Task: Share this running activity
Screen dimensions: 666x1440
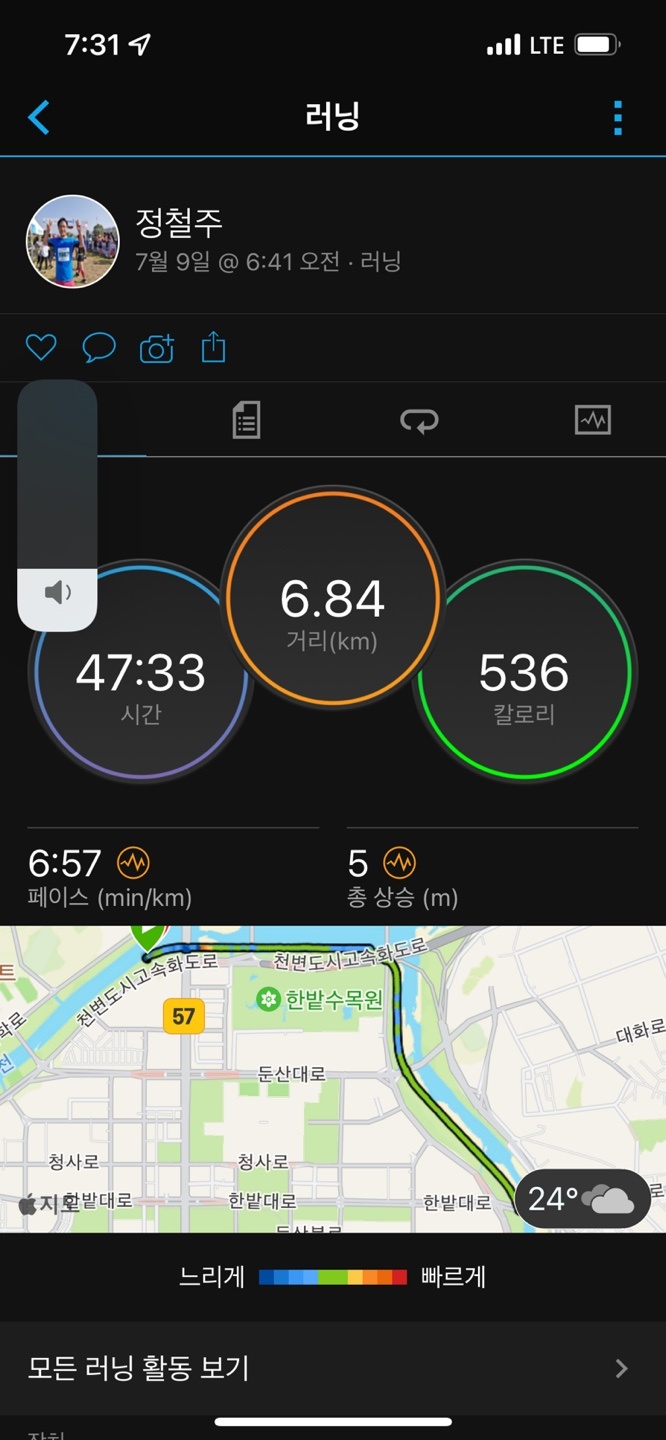Action: coord(213,347)
